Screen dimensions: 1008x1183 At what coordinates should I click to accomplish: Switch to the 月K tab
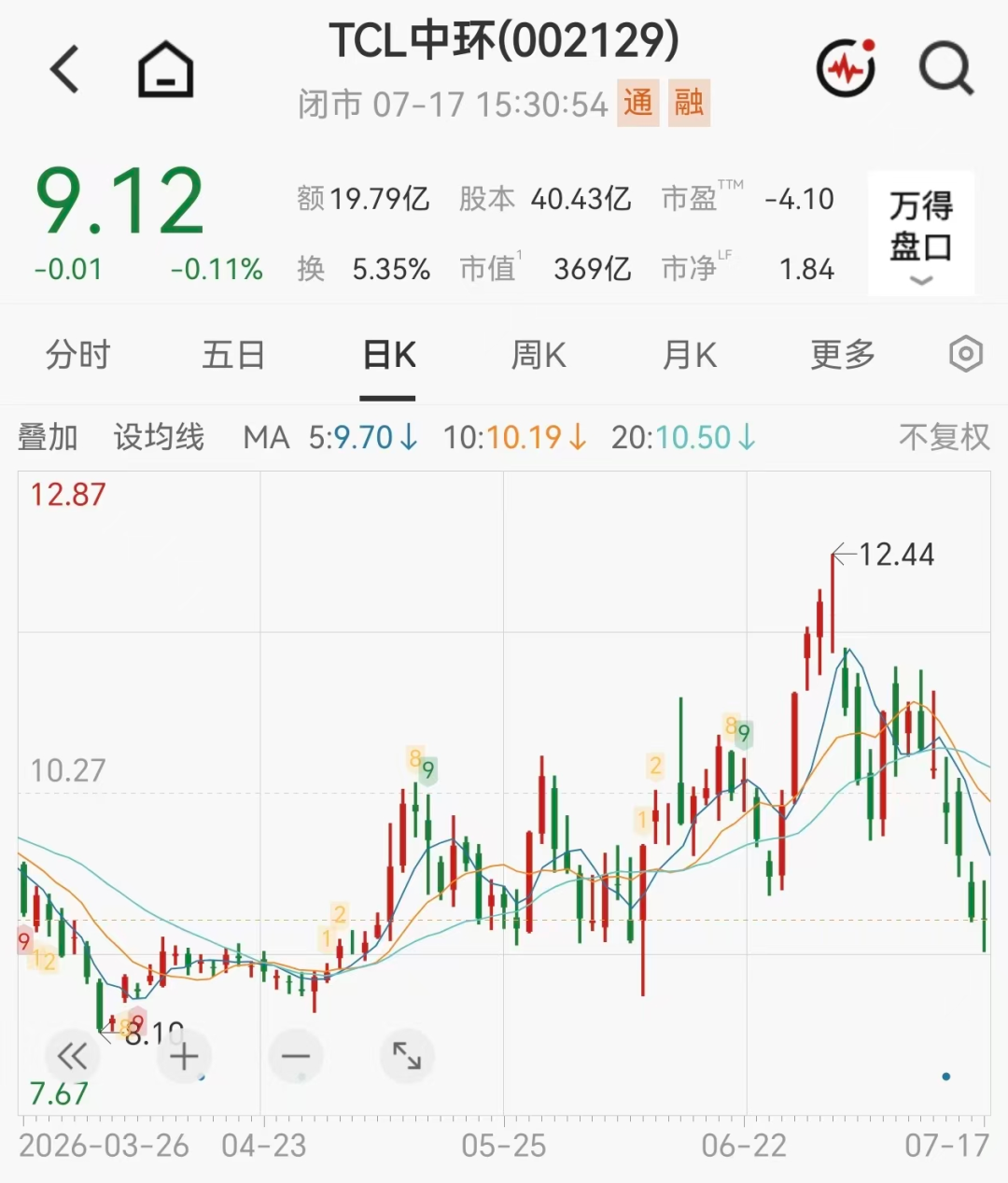[690, 356]
